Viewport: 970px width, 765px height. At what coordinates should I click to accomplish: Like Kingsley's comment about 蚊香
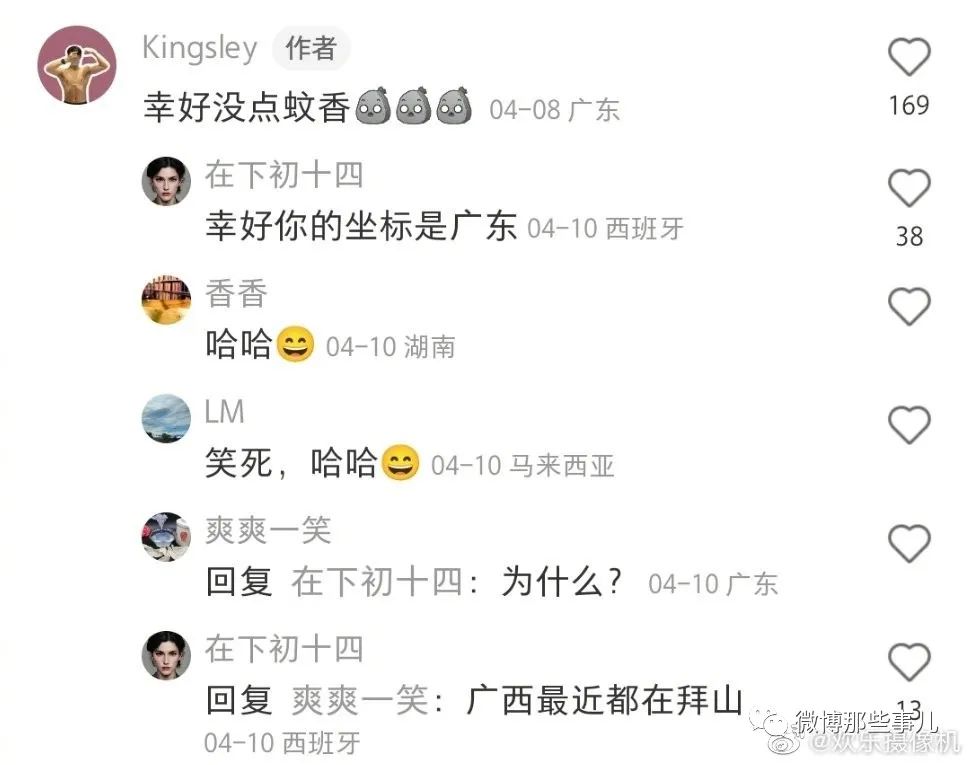tap(909, 59)
